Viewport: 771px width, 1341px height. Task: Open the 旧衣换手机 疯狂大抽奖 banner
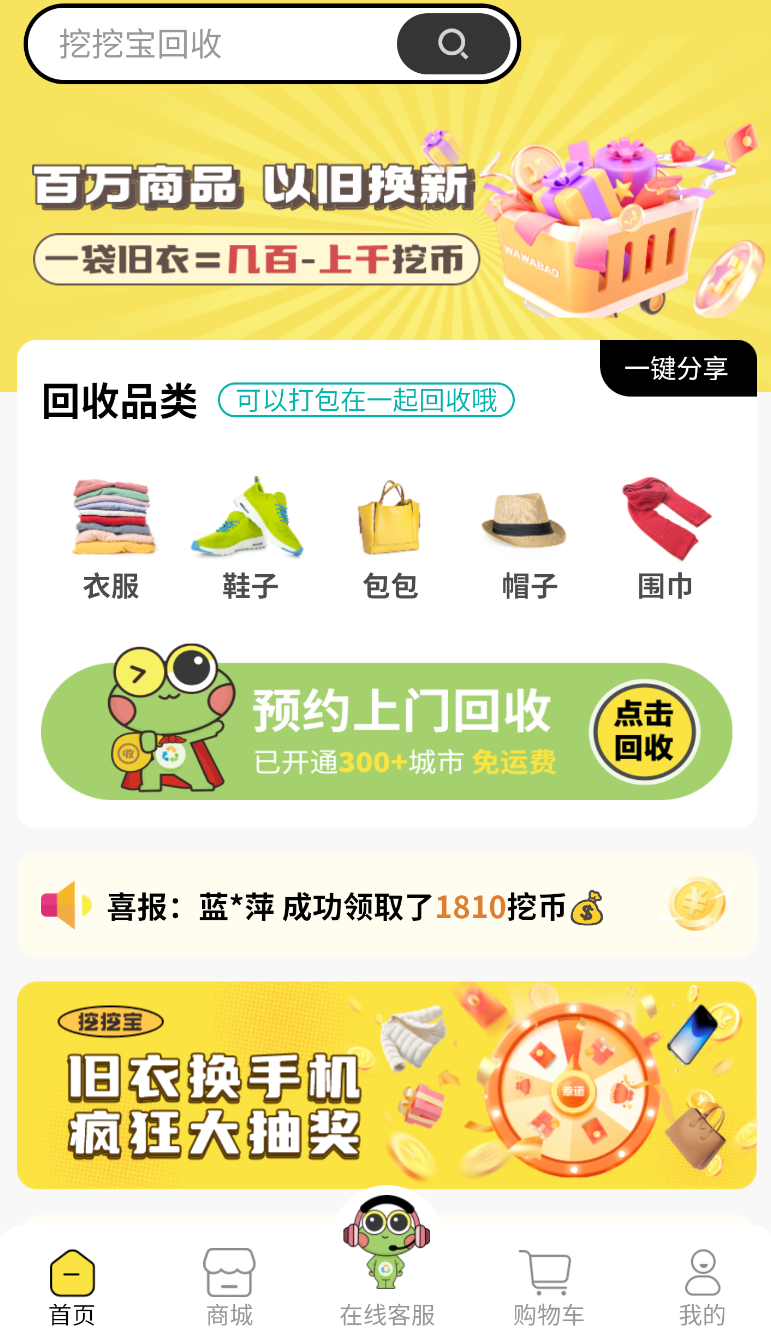point(386,1085)
